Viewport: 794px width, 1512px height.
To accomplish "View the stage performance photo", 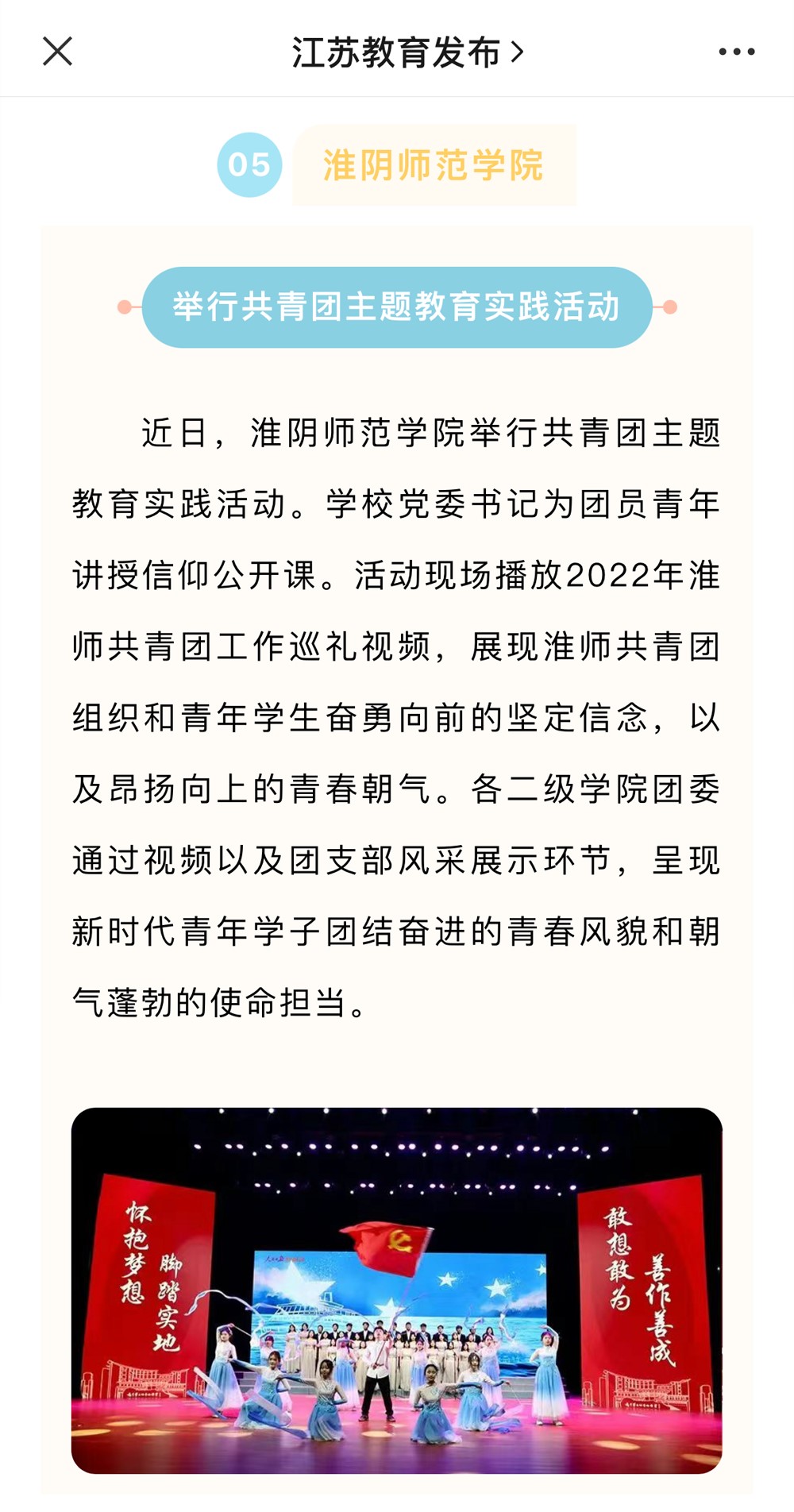I will (397, 1290).
